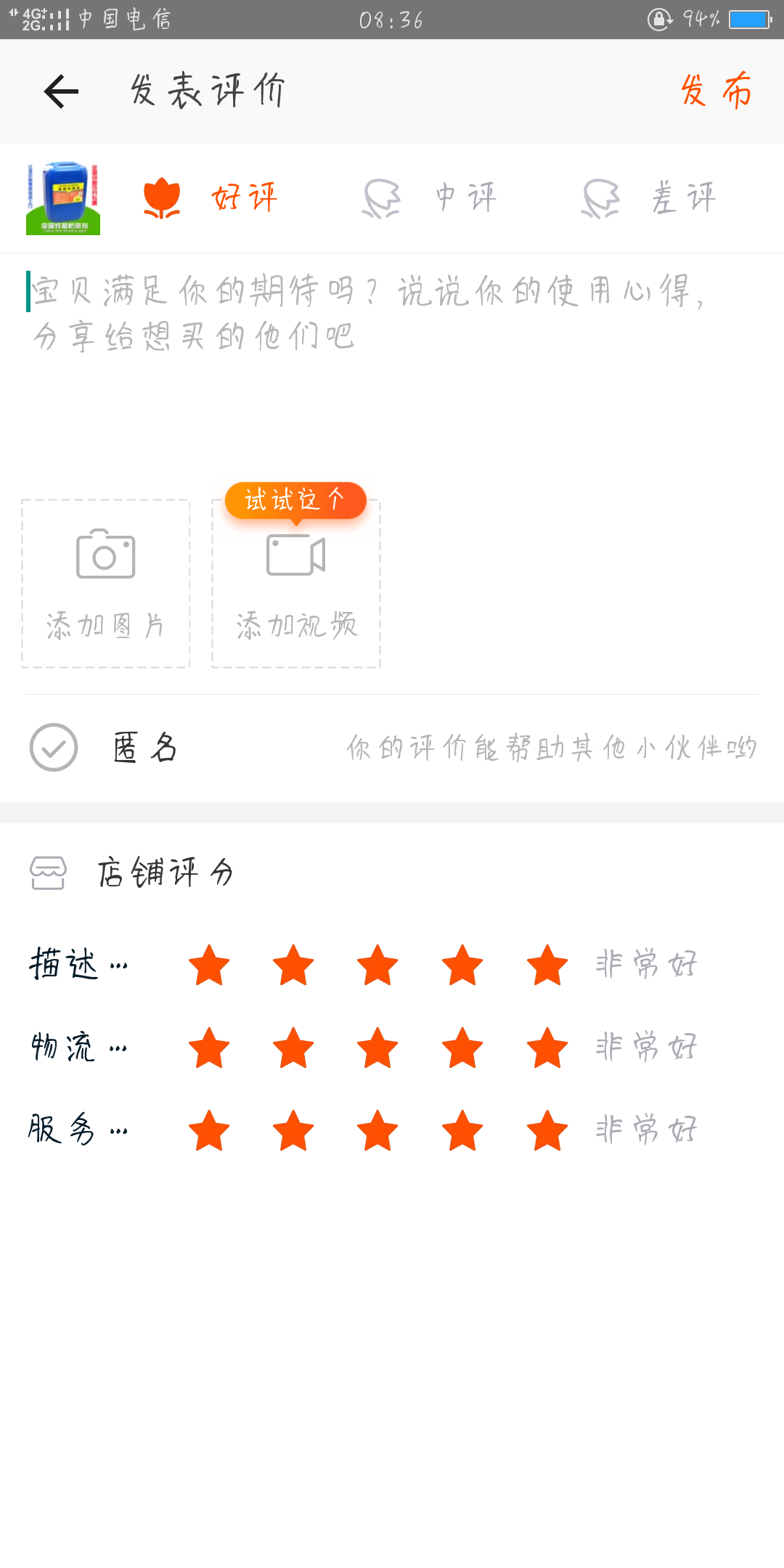Toggle the 匿名 anonymous checkbox

tap(54, 748)
